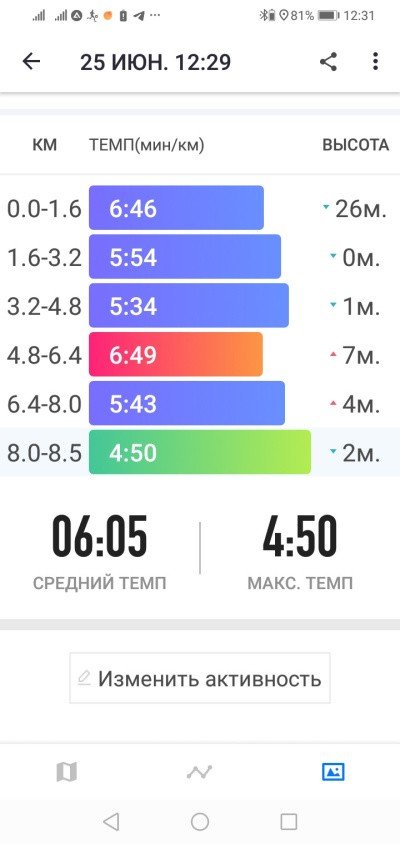
Task: Select the 8.0-8.5 km split row
Action: click(x=200, y=452)
